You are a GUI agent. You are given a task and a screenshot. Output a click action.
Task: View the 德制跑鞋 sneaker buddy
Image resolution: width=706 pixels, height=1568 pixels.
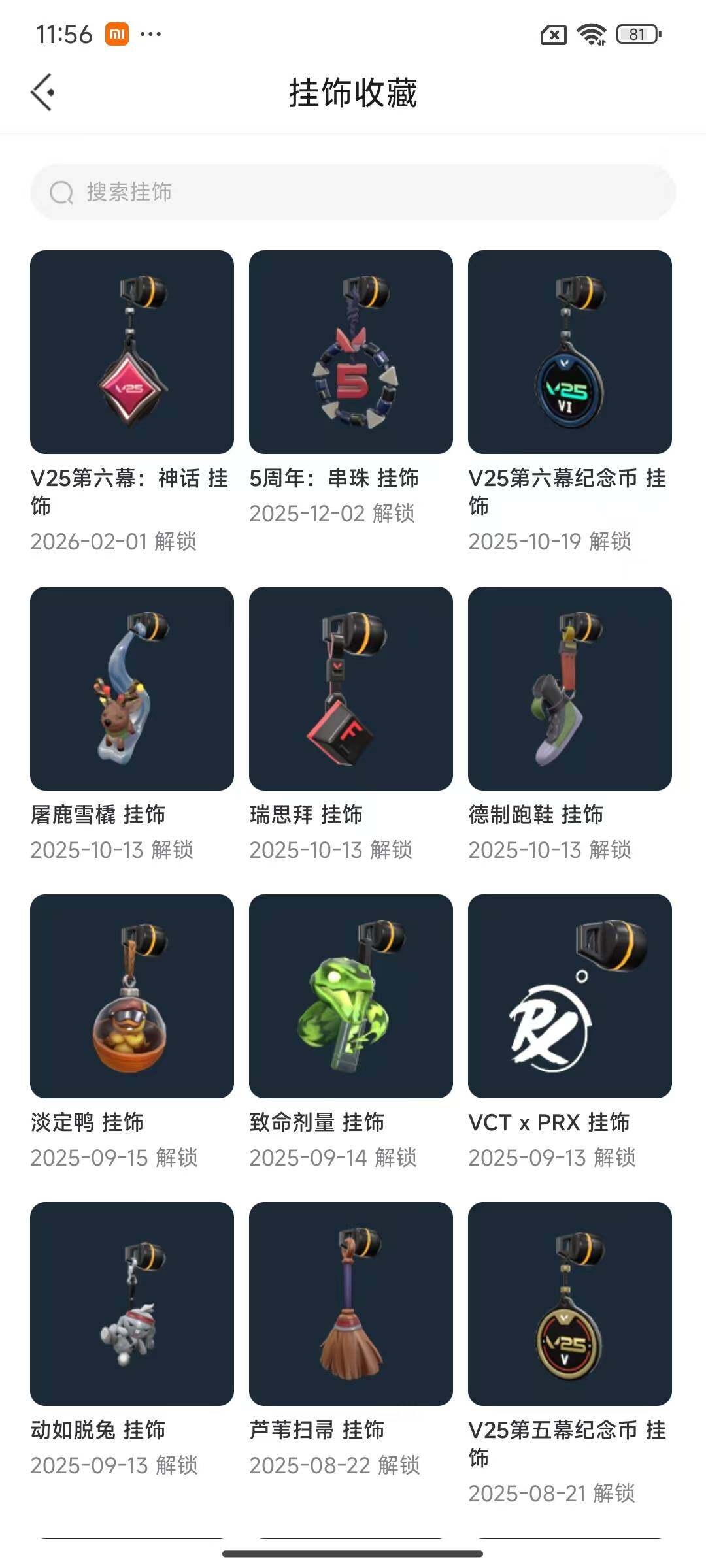click(570, 689)
